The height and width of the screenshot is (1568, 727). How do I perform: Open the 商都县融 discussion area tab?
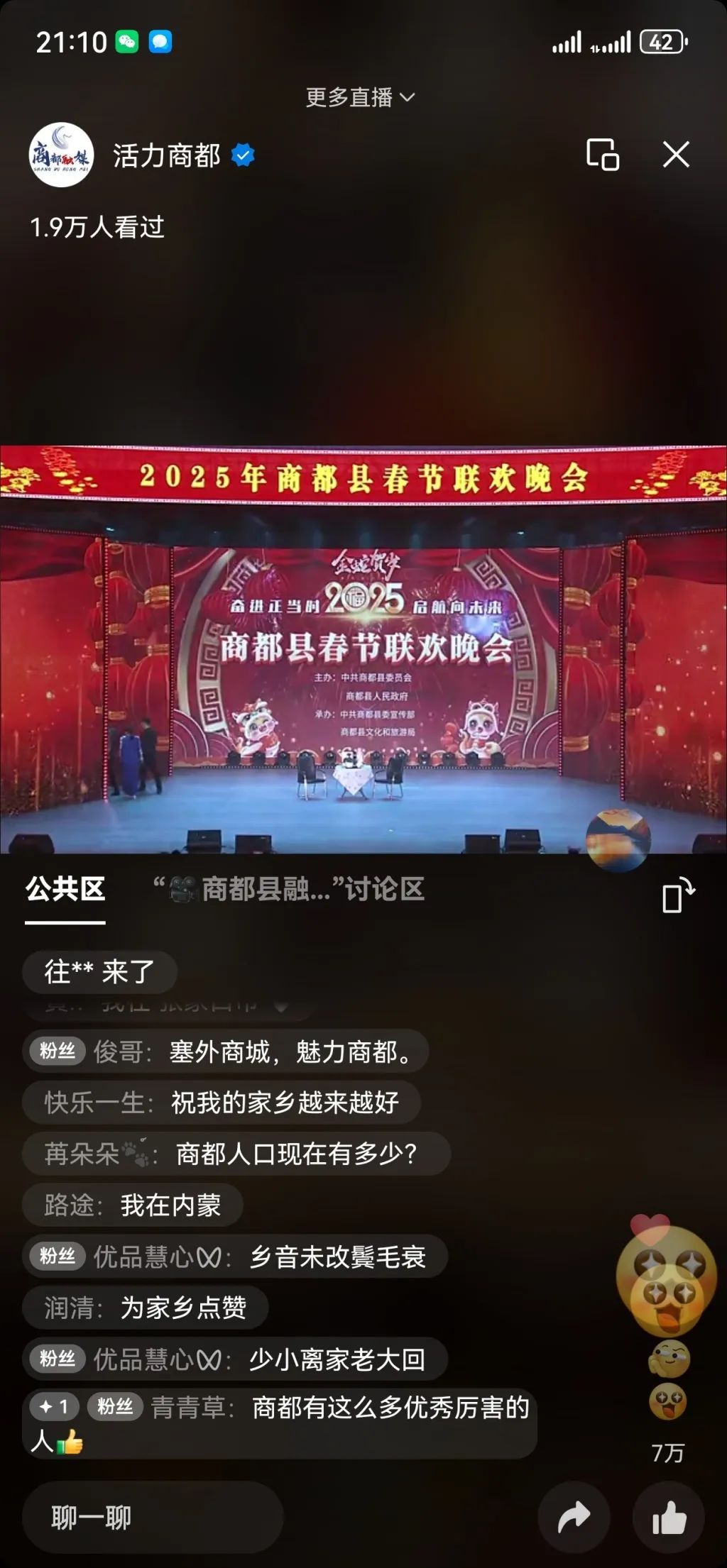coord(289,889)
